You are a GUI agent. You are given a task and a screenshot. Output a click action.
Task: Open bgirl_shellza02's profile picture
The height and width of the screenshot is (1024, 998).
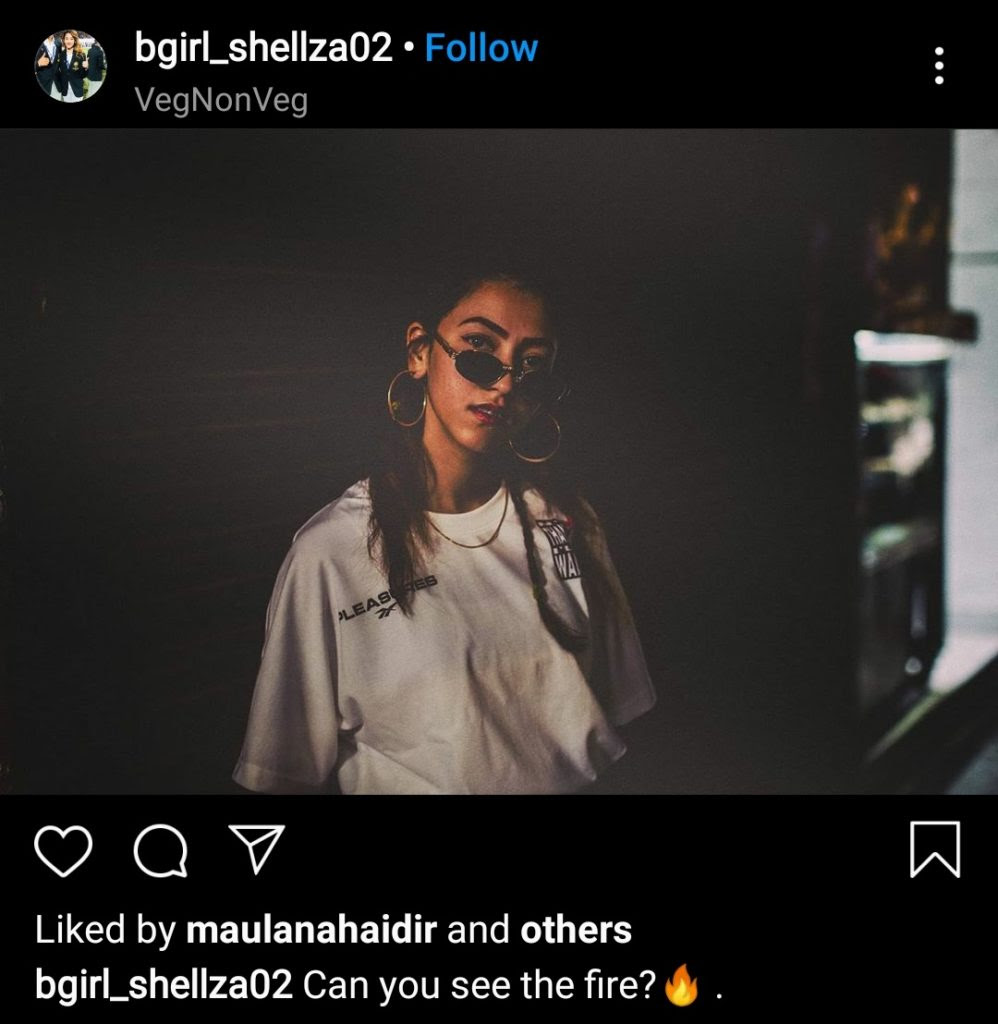tap(70, 66)
